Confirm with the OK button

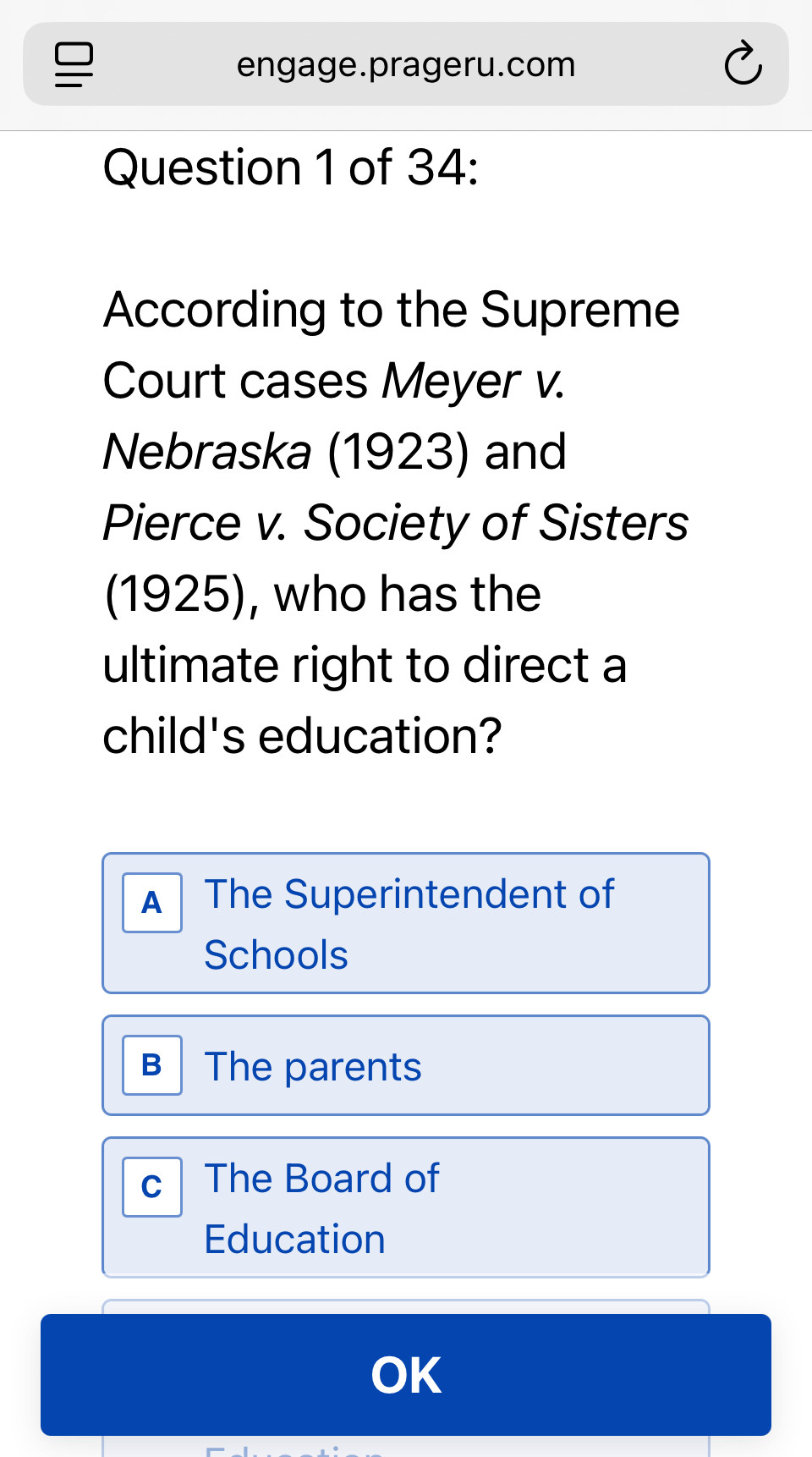406,1375
